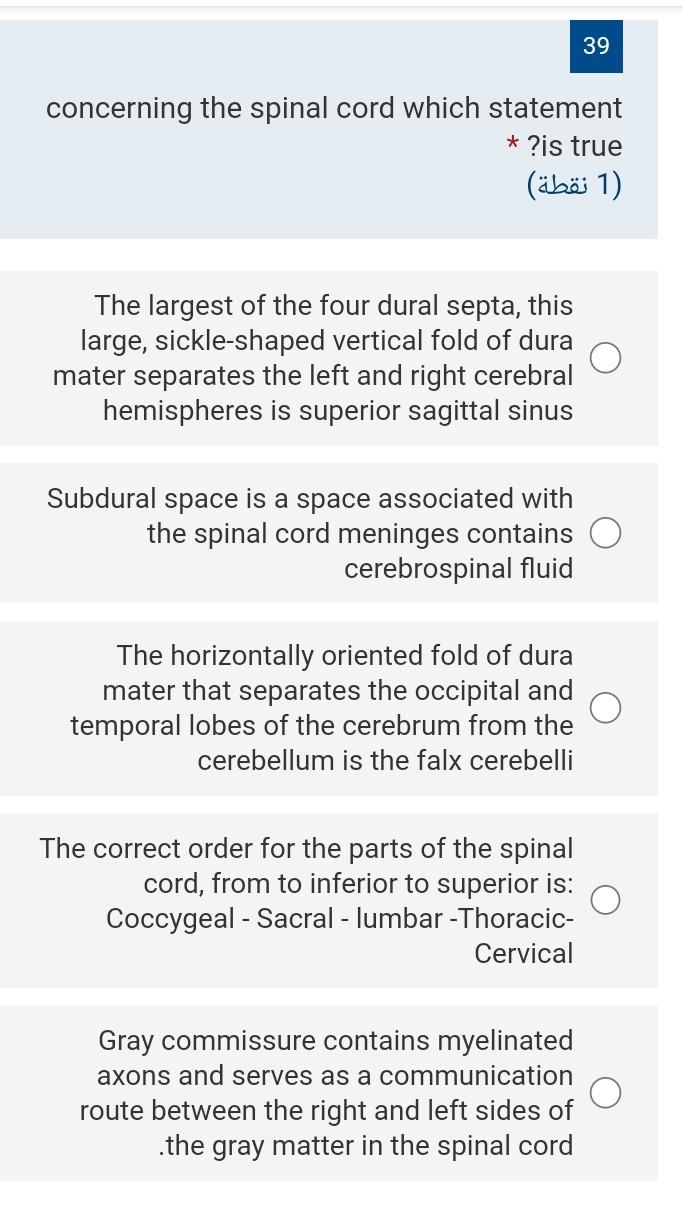Choose the Gray commissure answer option
Viewport: 683px width, 1208px height.
coord(605,1093)
